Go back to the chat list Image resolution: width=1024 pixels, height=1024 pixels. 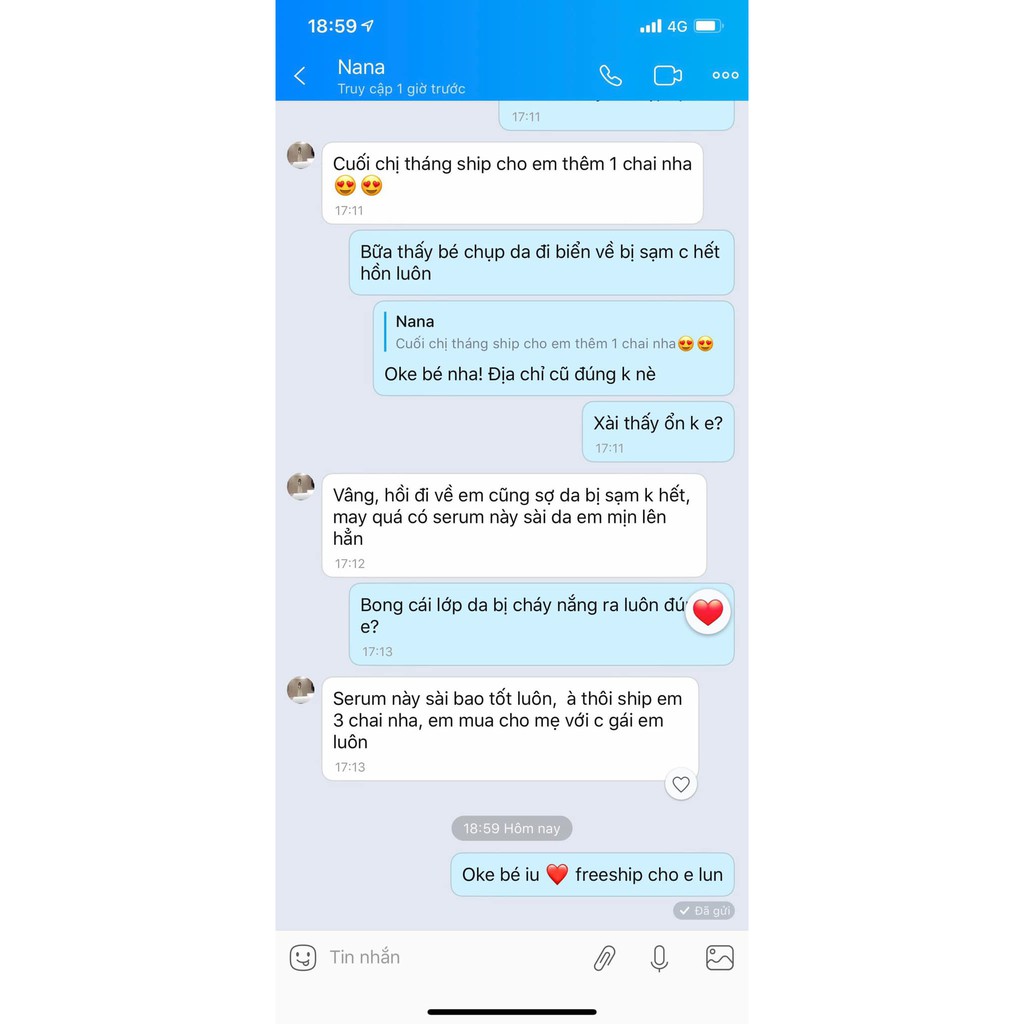pos(299,76)
